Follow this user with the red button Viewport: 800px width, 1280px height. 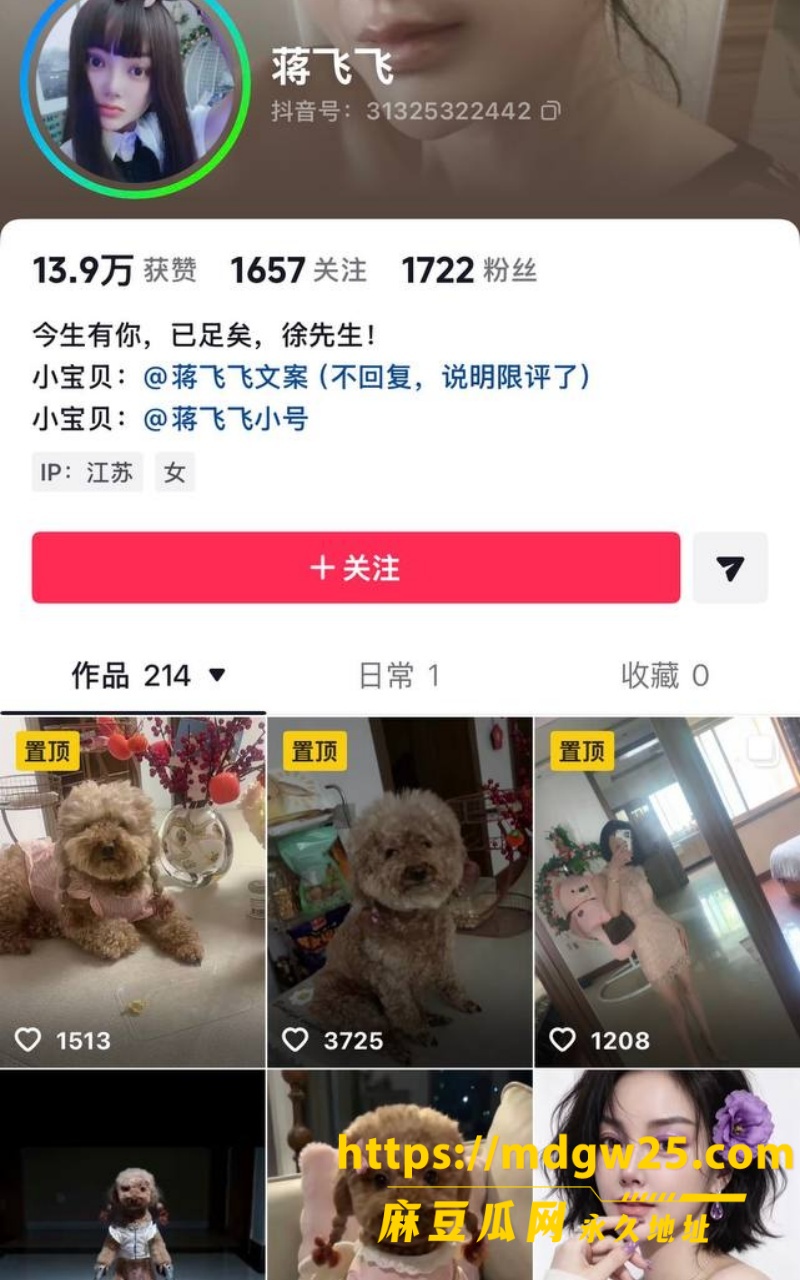tap(356, 568)
